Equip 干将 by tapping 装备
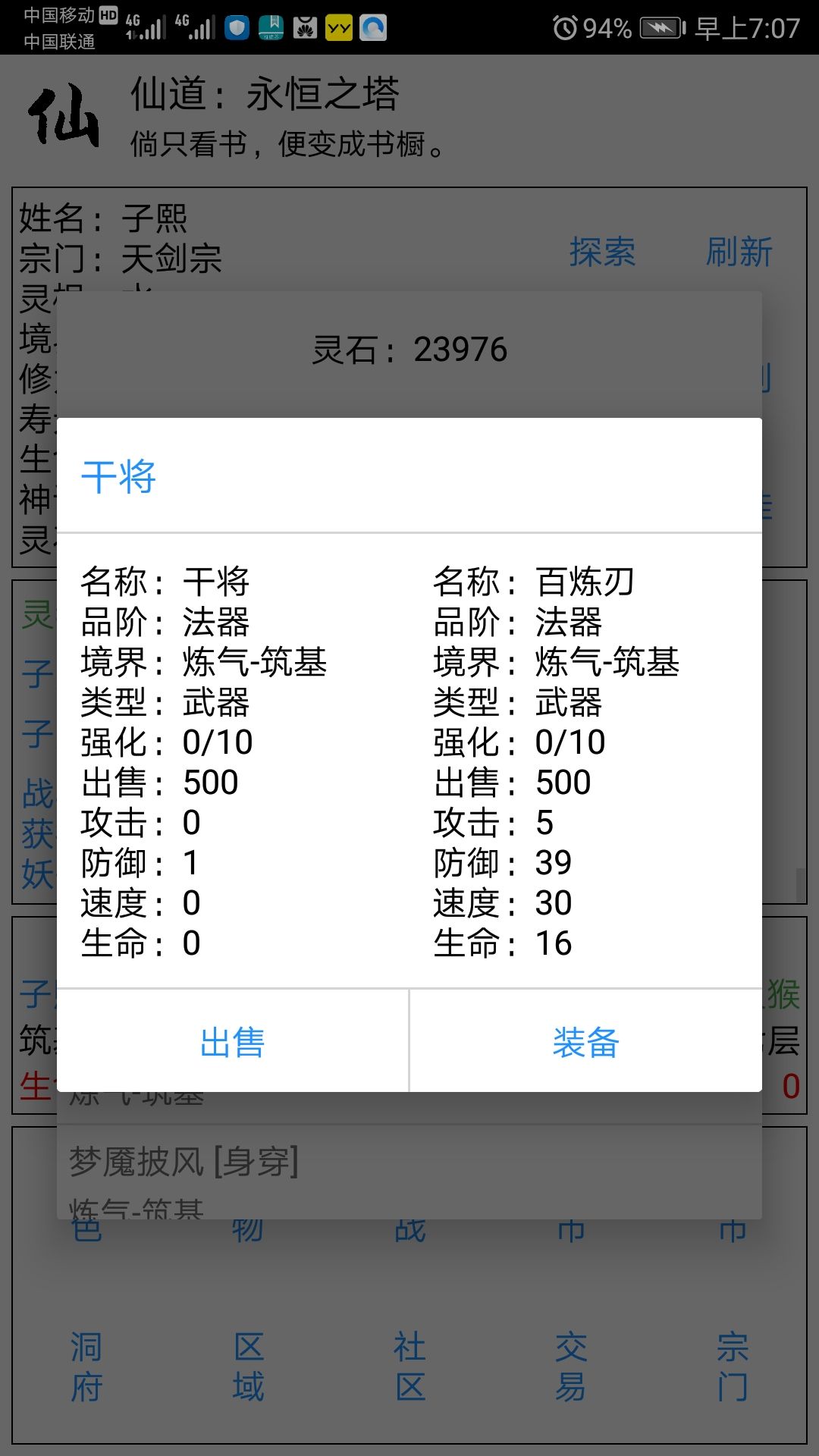819x1456 pixels. tap(586, 1041)
